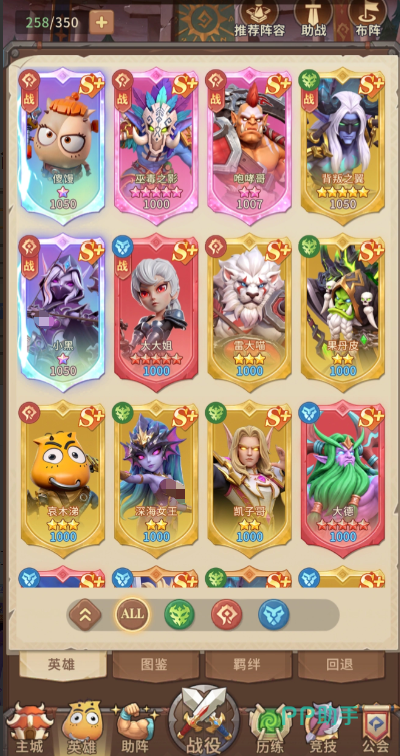Select the 大大姐 hero card
Viewport: 400px width, 756px height.
click(156, 312)
